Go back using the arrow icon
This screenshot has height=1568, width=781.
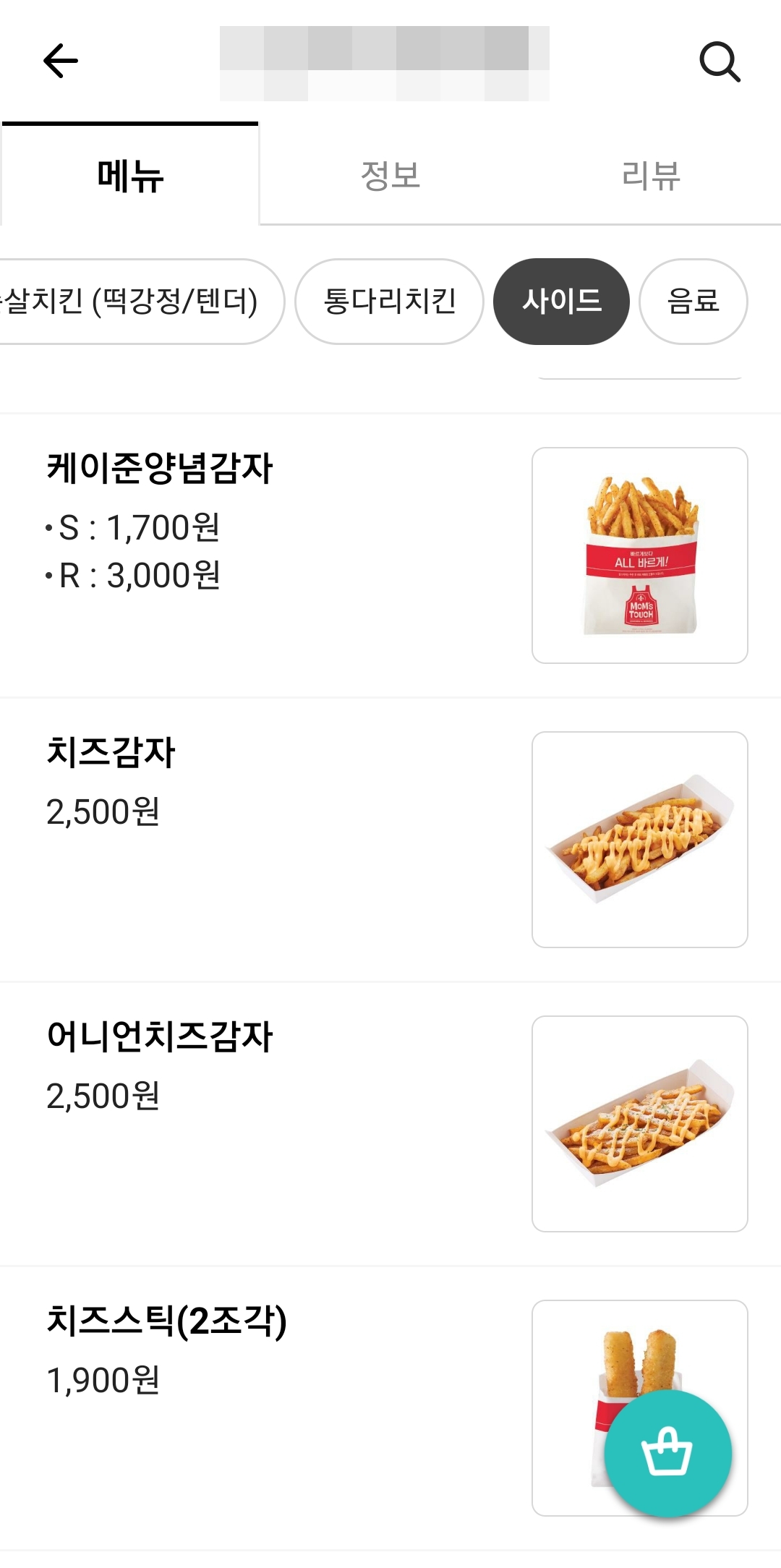(x=61, y=61)
